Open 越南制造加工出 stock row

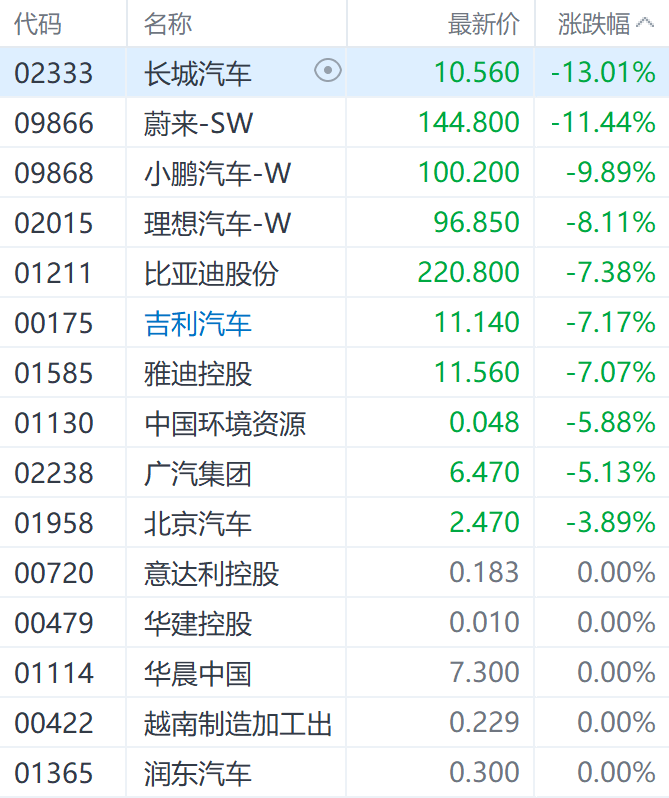click(x=238, y=723)
